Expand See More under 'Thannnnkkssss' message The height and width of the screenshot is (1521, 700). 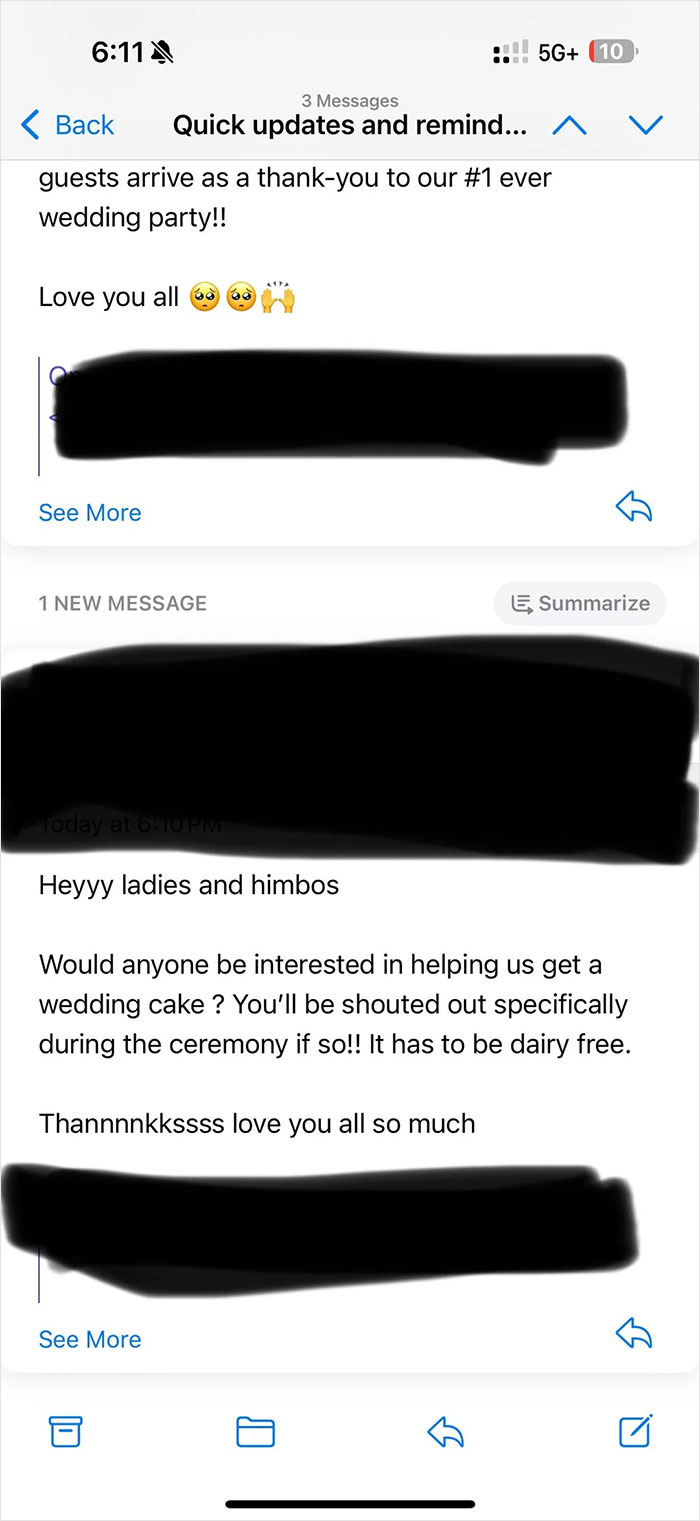pos(90,1340)
